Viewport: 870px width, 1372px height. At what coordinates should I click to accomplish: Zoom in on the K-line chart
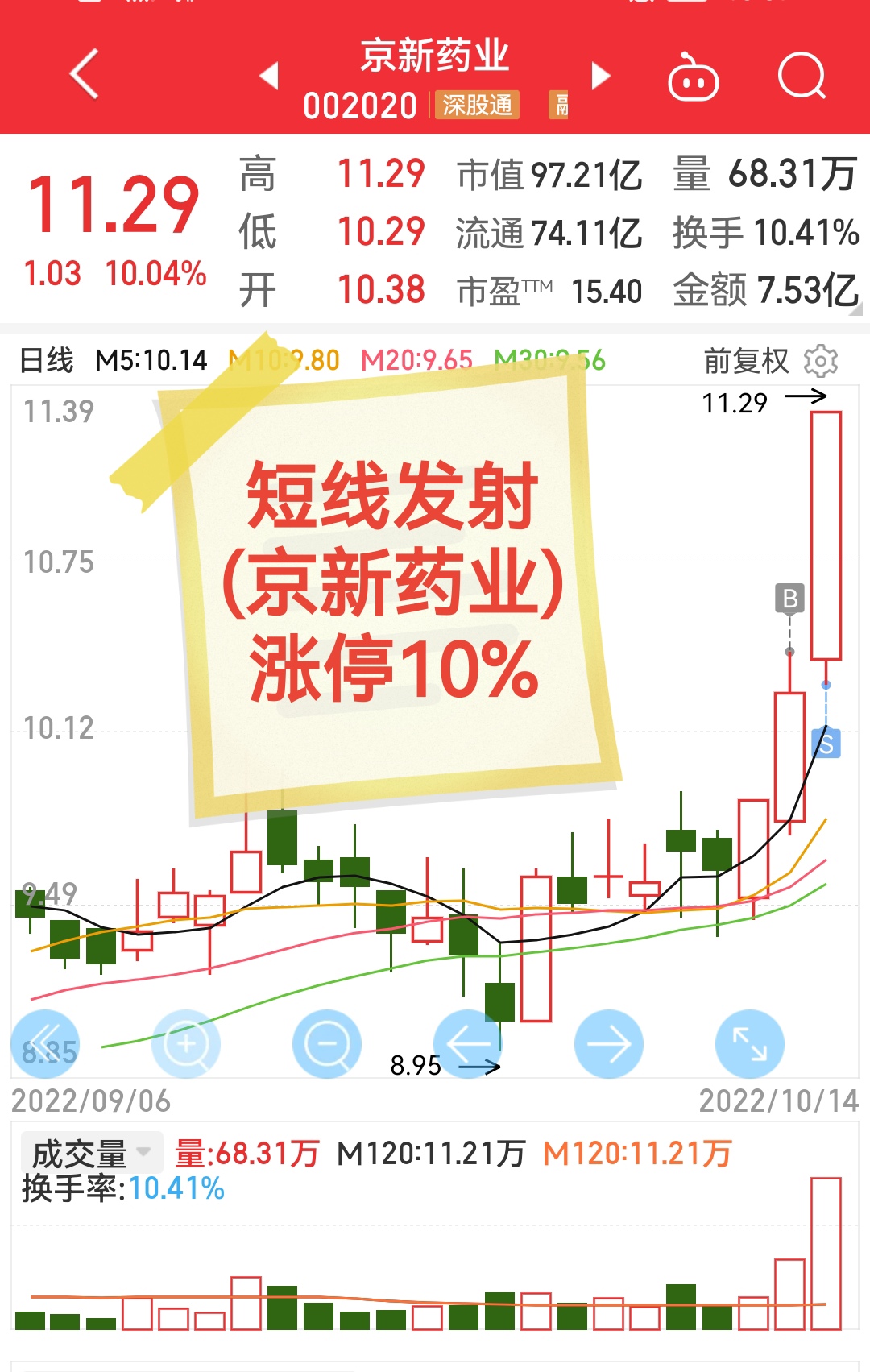coord(186,1044)
